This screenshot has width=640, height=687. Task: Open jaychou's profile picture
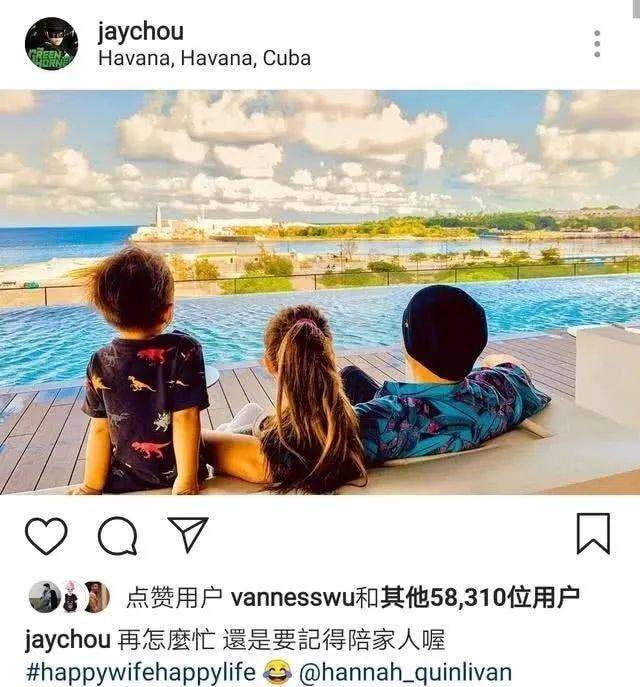tap(51, 44)
